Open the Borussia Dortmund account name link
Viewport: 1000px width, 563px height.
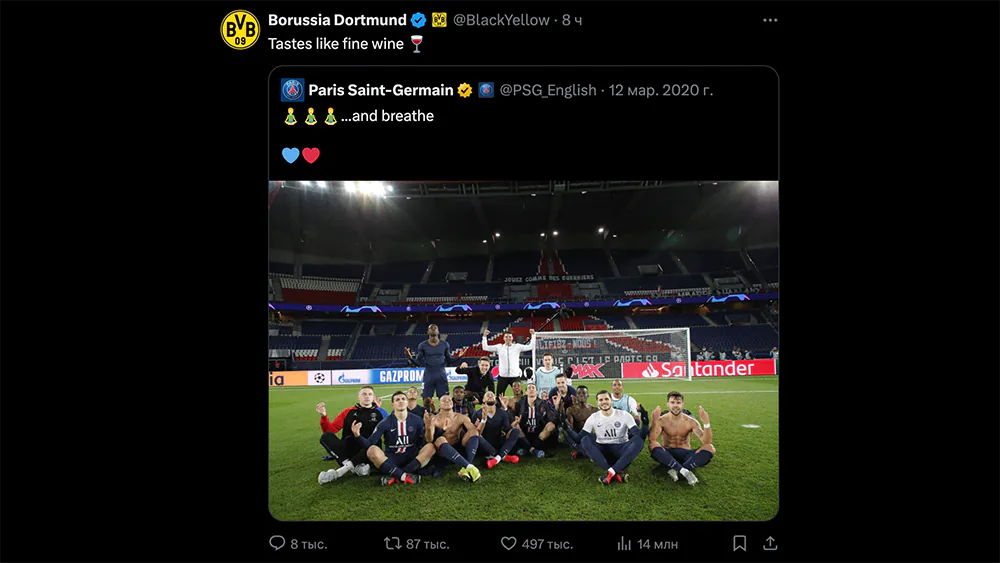tap(337, 20)
